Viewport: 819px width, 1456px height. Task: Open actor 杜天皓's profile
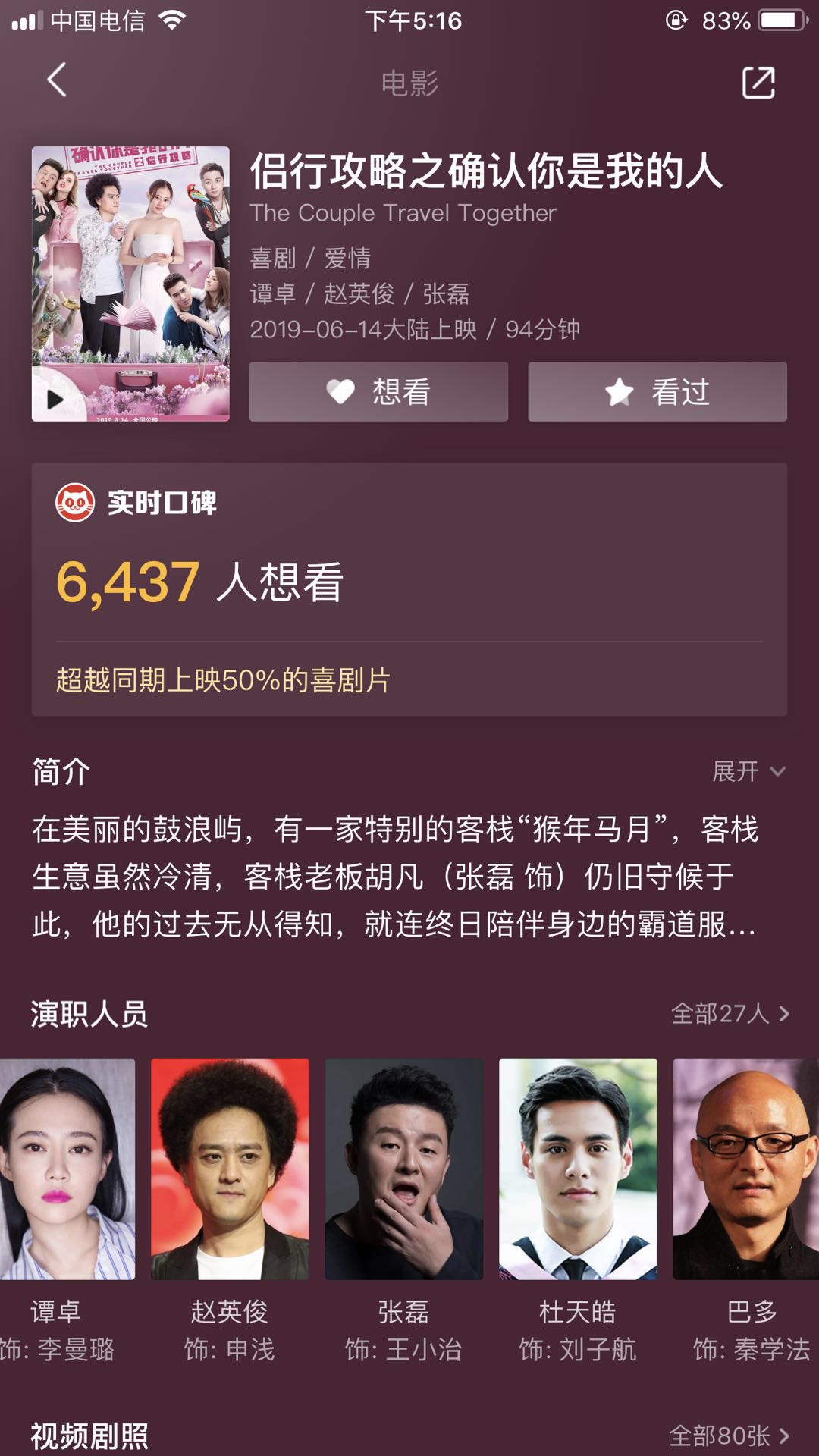(578, 1211)
